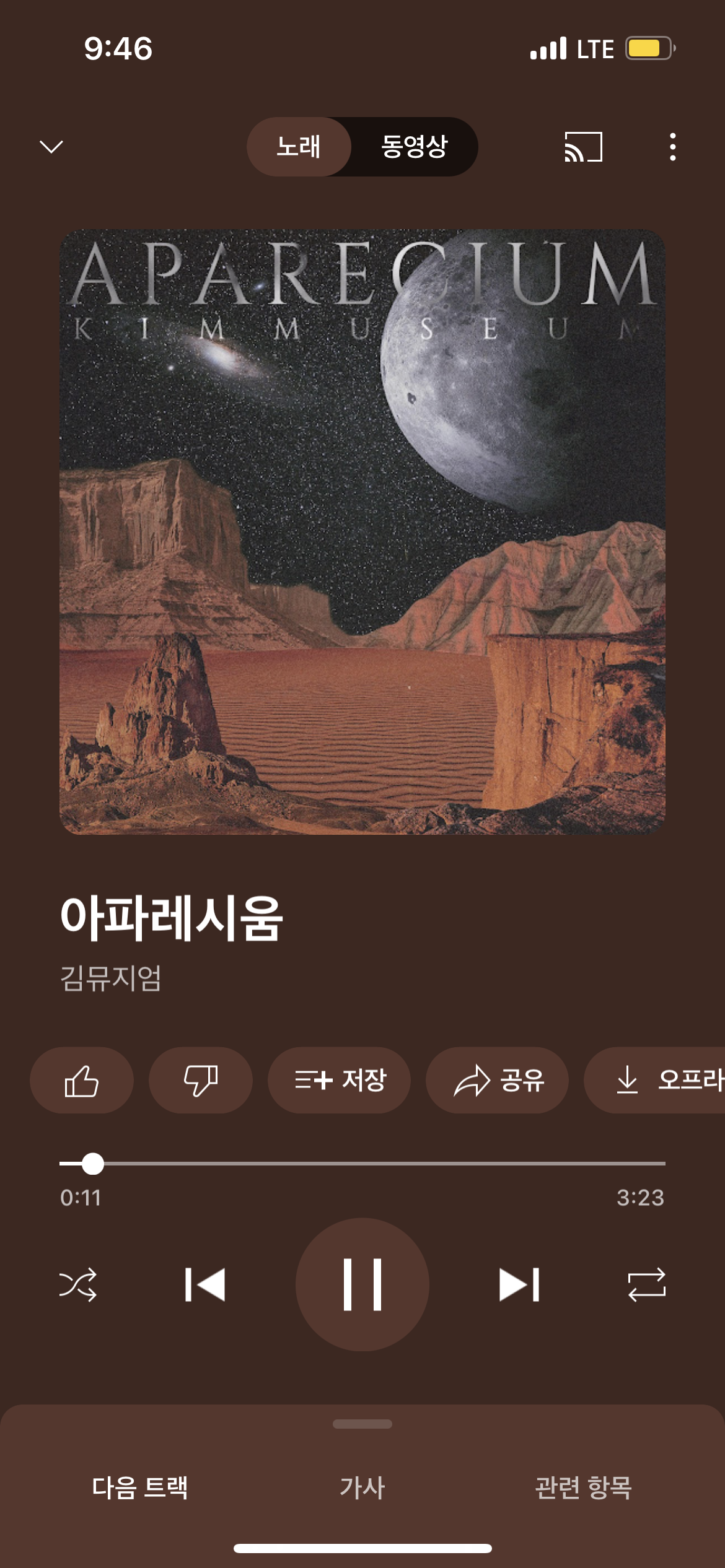Open the cast to device icon
This screenshot has height=1568, width=725.
(x=583, y=147)
